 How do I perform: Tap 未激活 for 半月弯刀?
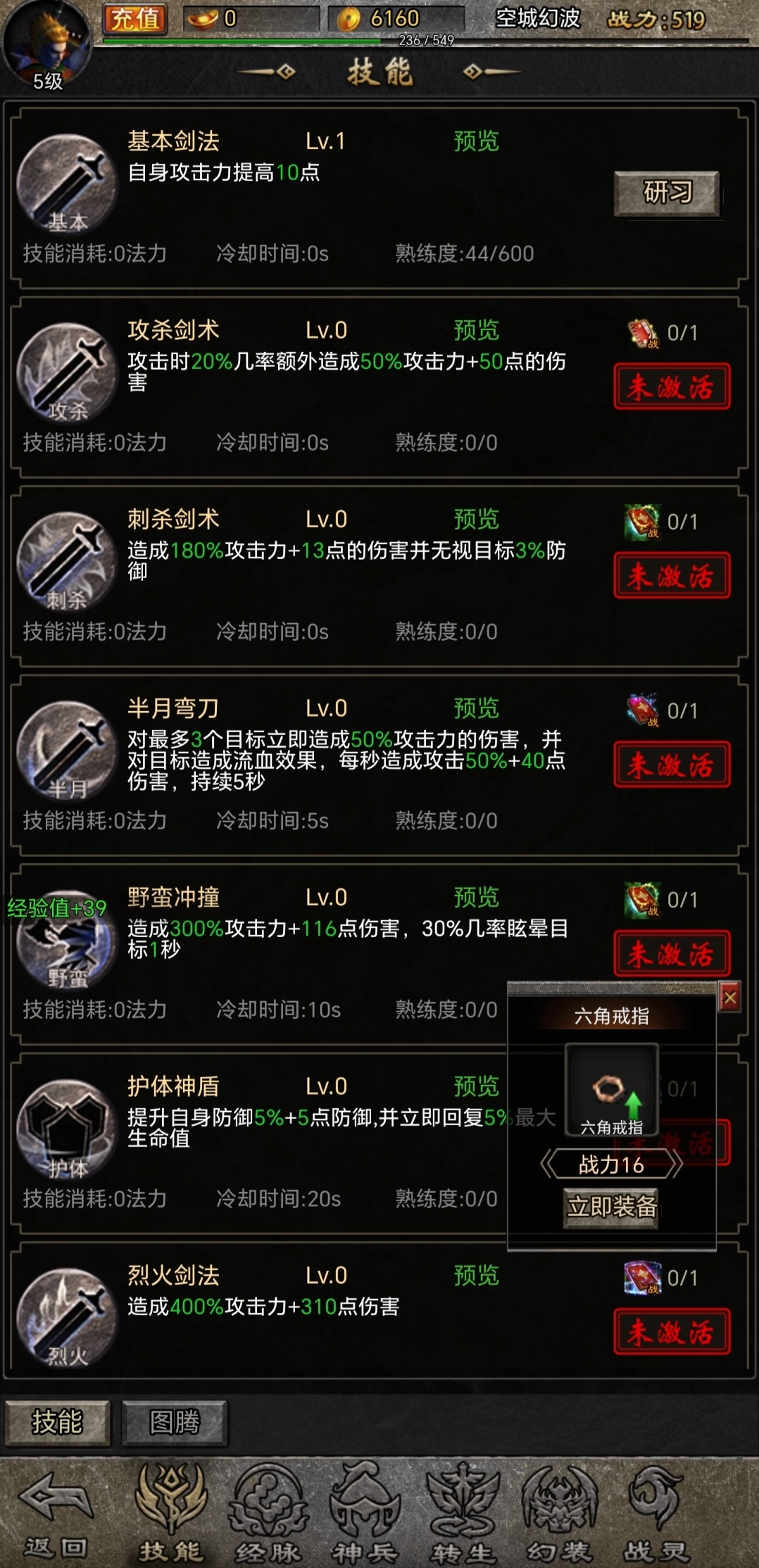671,765
